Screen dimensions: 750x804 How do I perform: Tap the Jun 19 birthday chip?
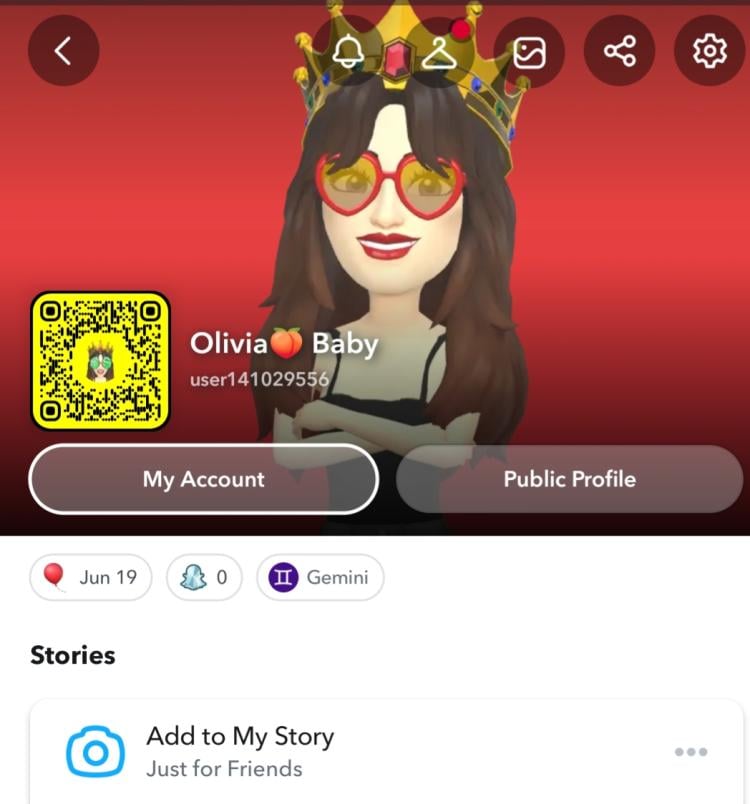(91, 577)
